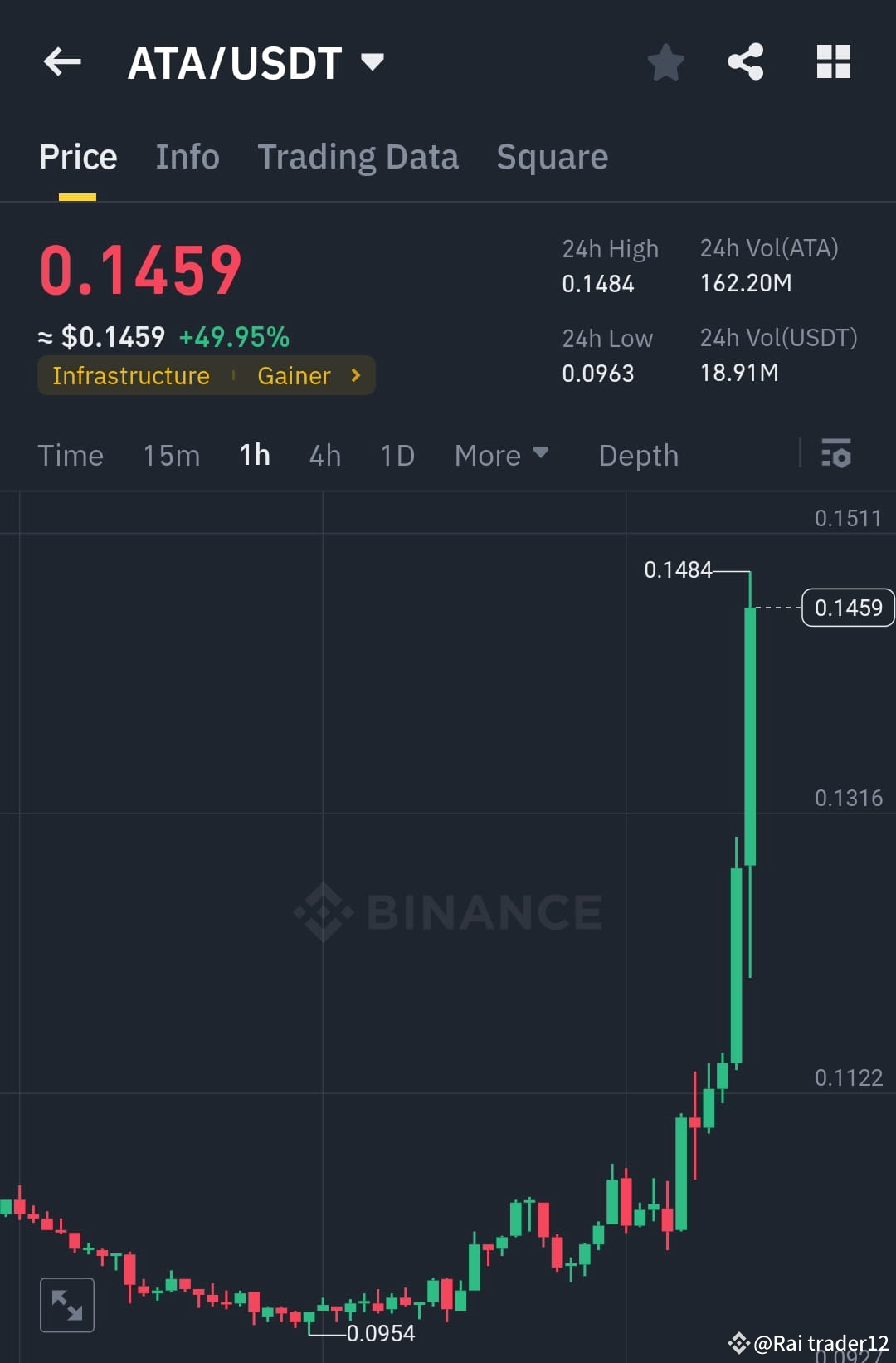The width and height of the screenshot is (896, 1363).
Task: Open the share options
Action: pyautogui.click(x=744, y=61)
